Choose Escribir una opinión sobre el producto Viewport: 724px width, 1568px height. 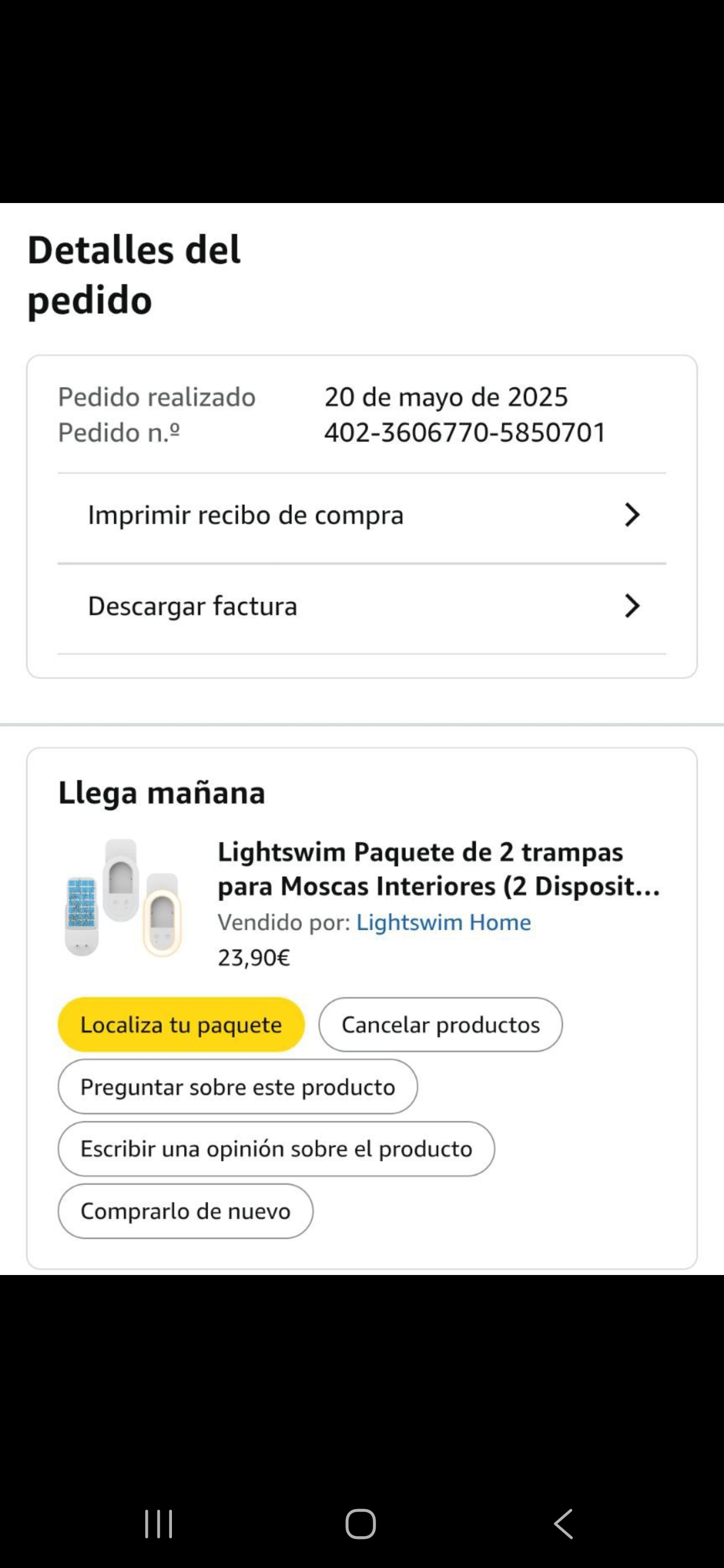coord(276,1149)
